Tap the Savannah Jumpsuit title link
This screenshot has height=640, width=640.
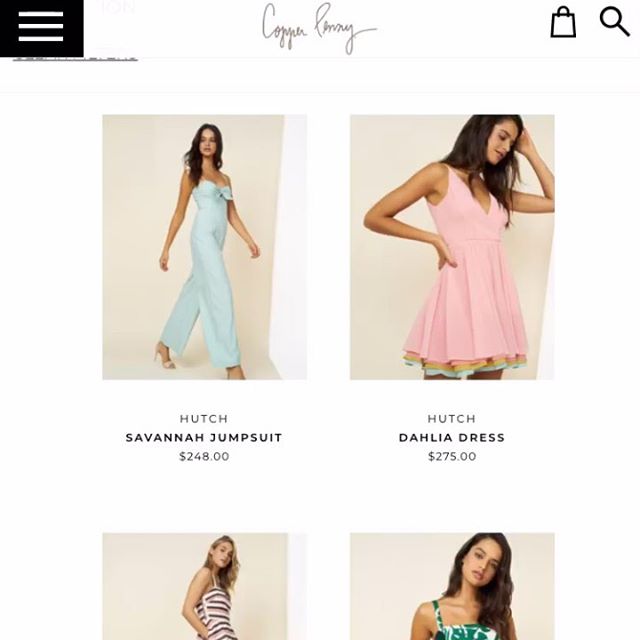pyautogui.click(x=204, y=437)
